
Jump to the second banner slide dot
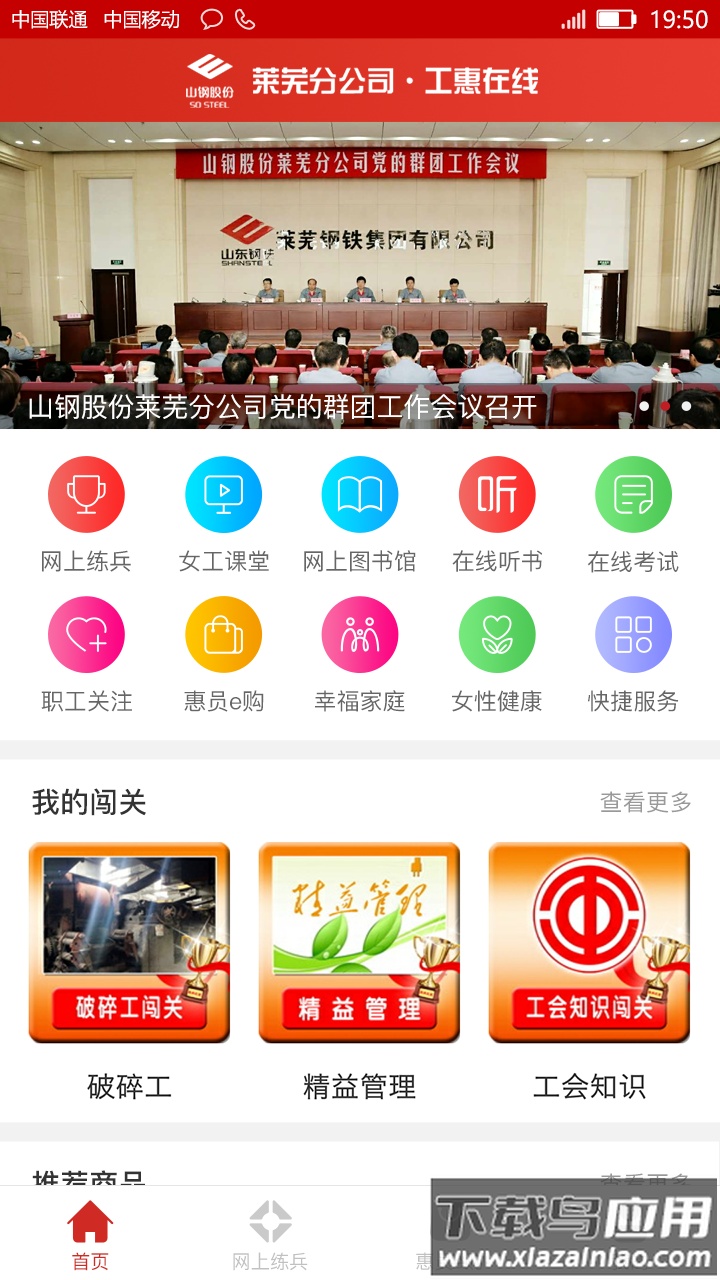(x=665, y=408)
